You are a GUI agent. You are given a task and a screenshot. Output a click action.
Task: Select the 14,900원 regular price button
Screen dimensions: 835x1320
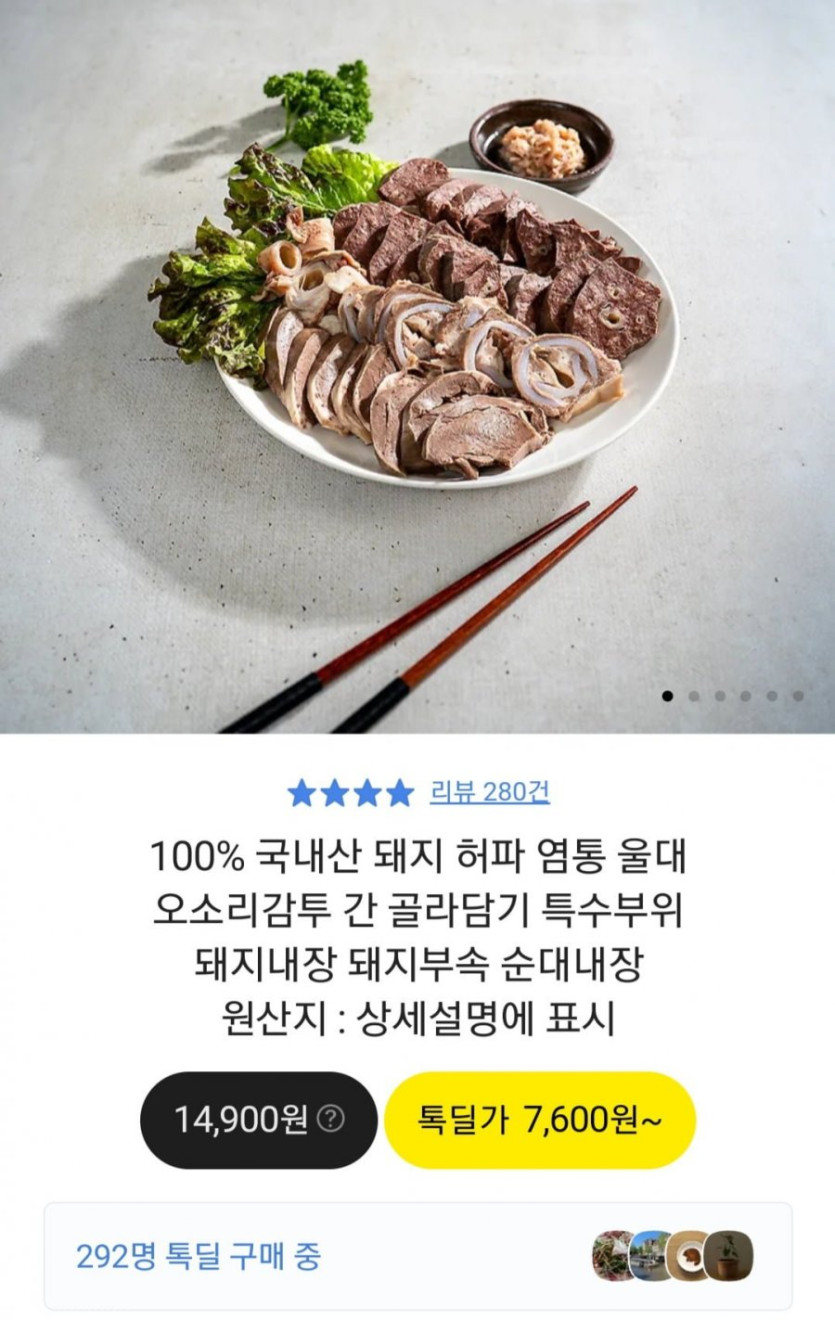(240, 1120)
